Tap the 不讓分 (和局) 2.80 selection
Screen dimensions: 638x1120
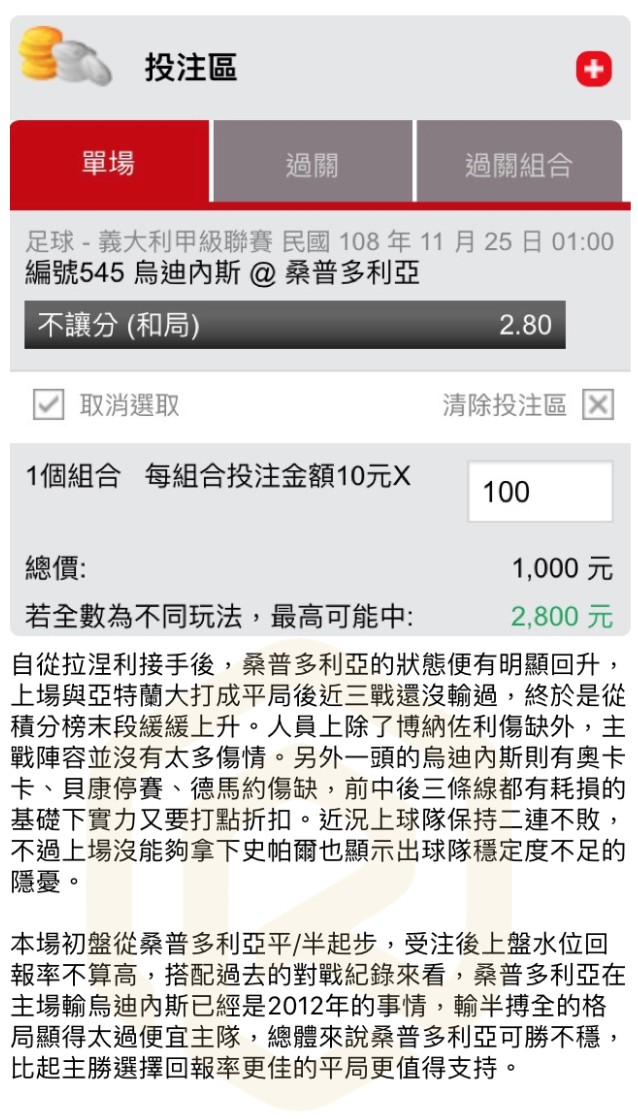click(x=295, y=325)
